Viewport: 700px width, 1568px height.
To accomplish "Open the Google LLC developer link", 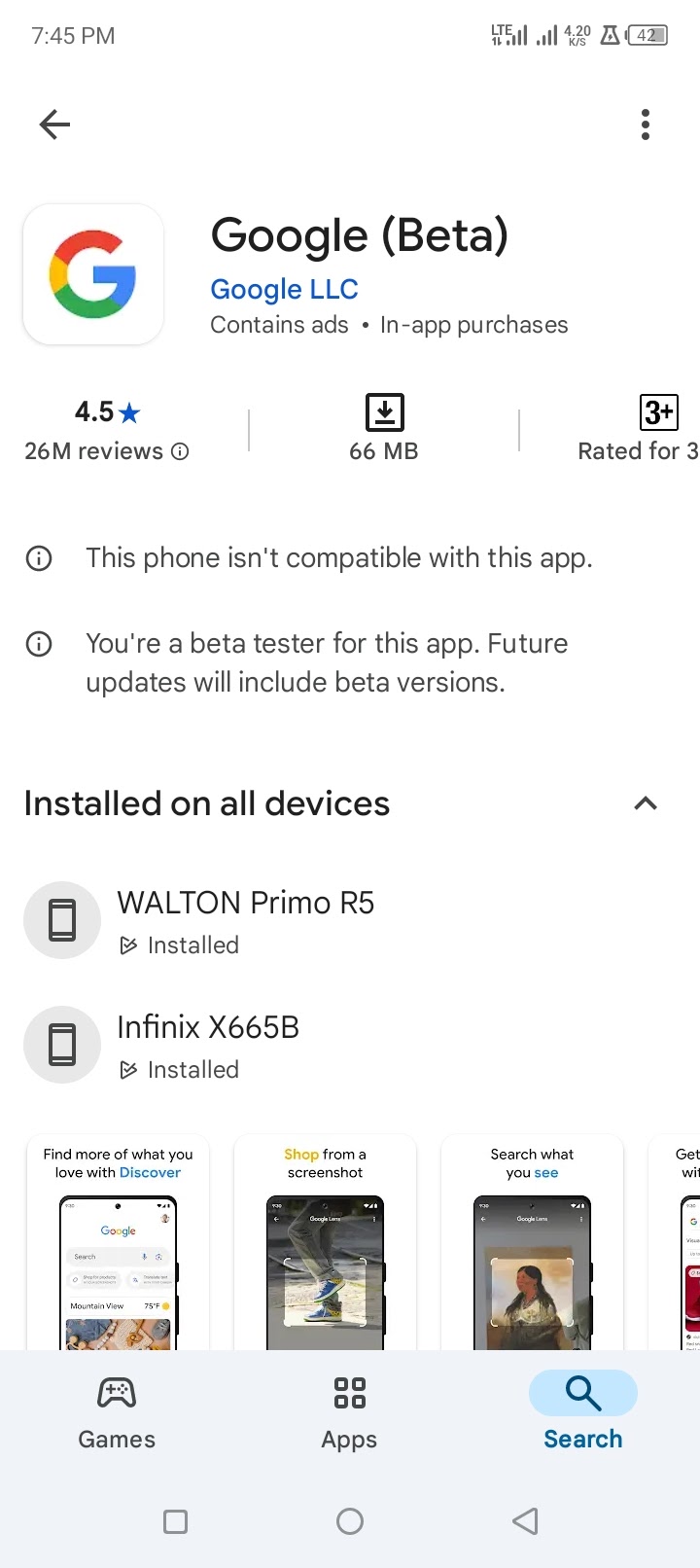I will [x=284, y=289].
